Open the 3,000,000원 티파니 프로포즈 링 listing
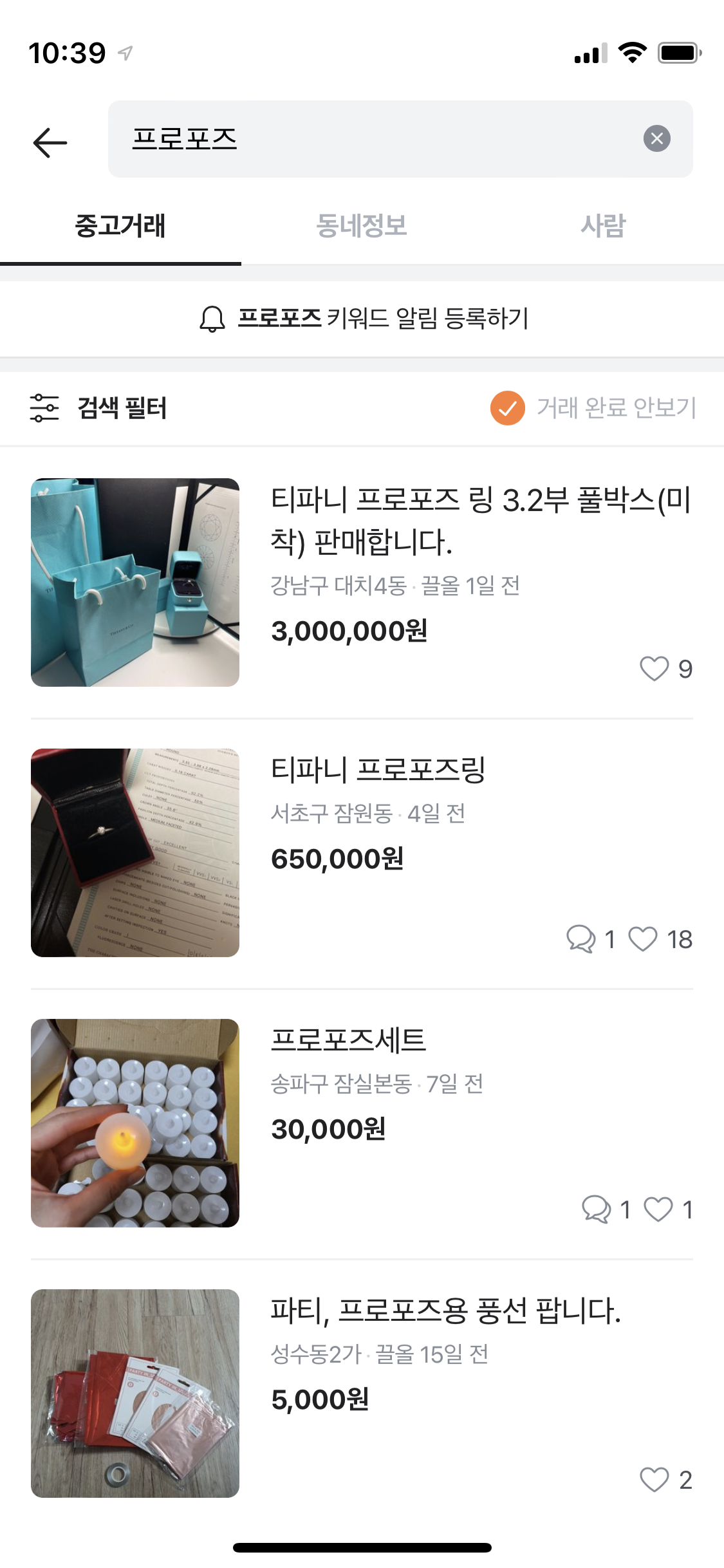 tap(360, 583)
